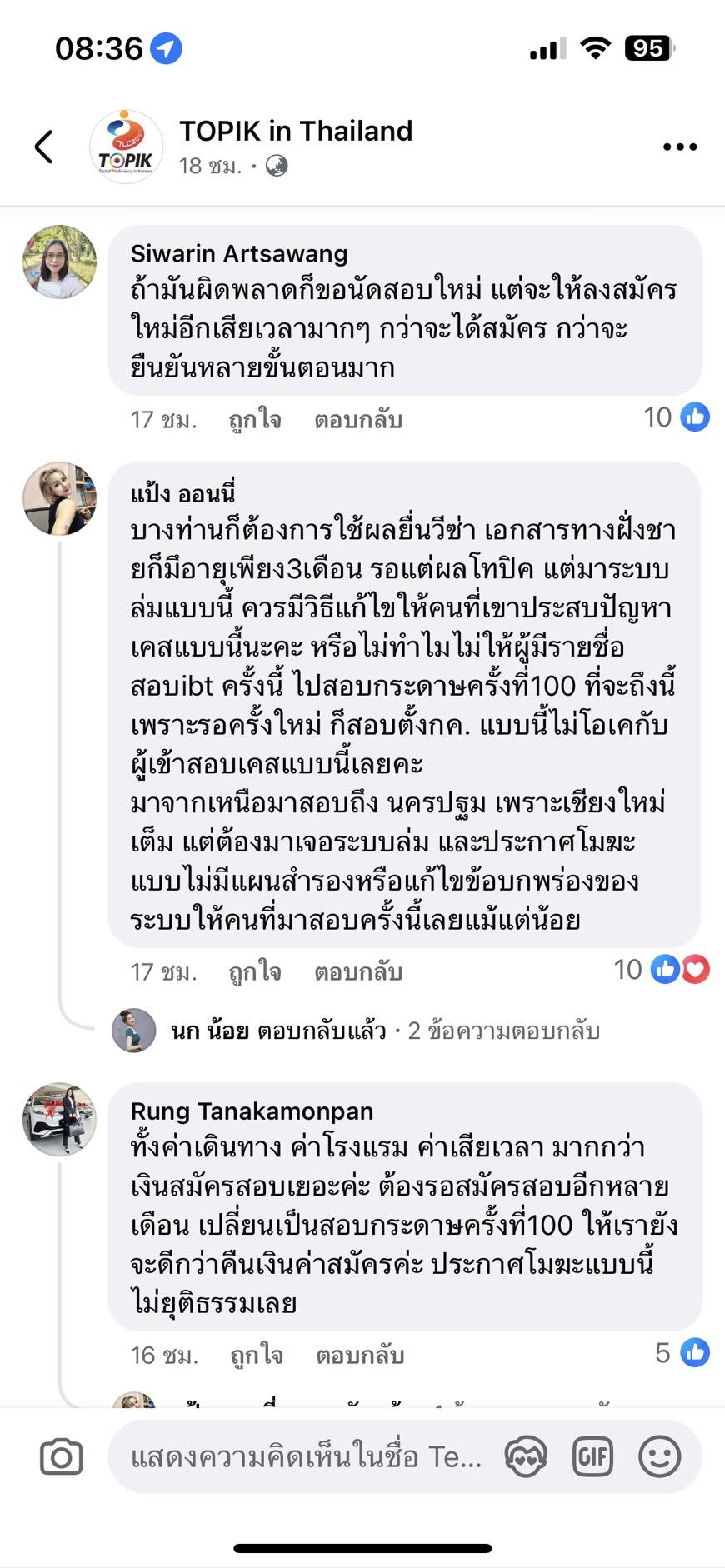Viewport: 725px width, 1568px height.
Task: Reply to Siwarin Artsawang's comment
Action: click(x=358, y=420)
